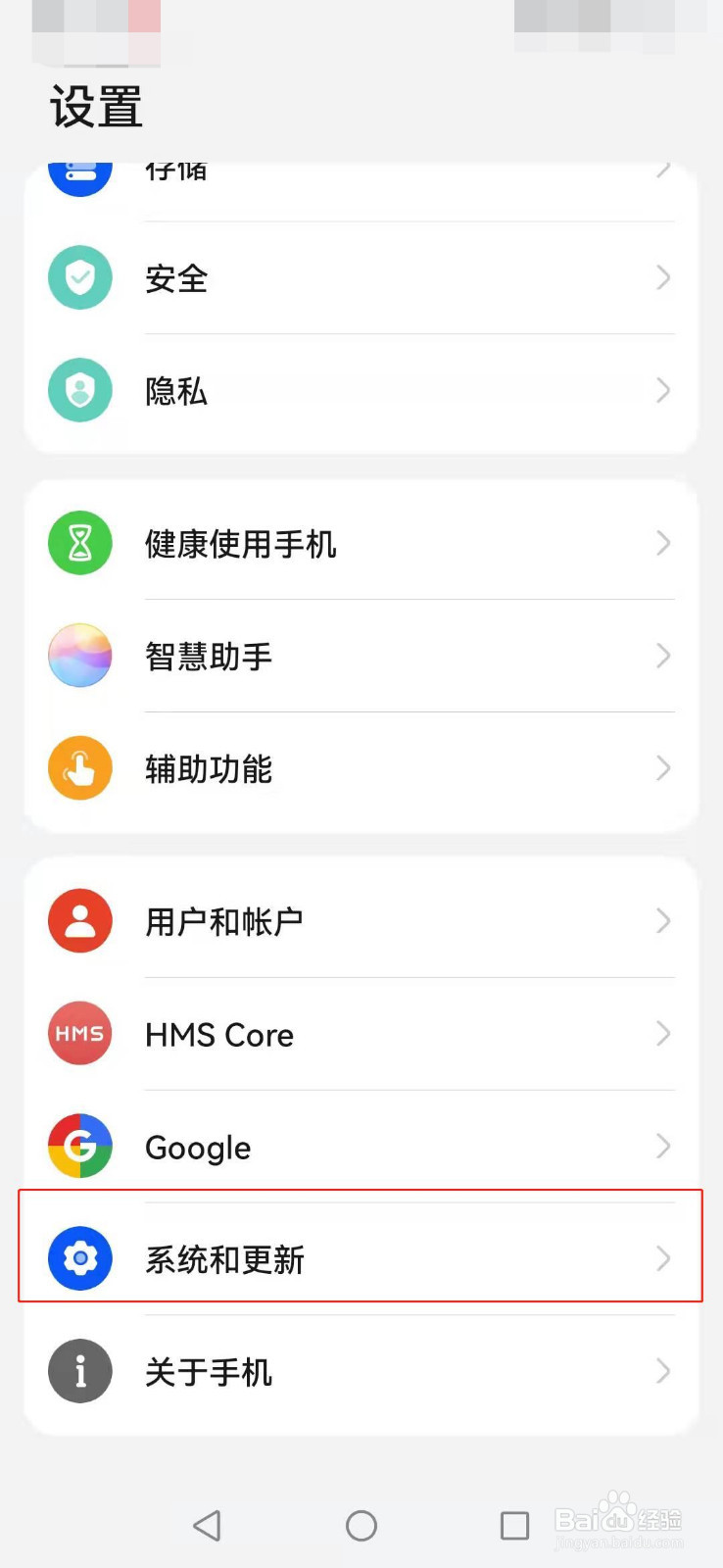Open HMS Core settings
723x1568 pixels.
pyautogui.click(x=361, y=1035)
